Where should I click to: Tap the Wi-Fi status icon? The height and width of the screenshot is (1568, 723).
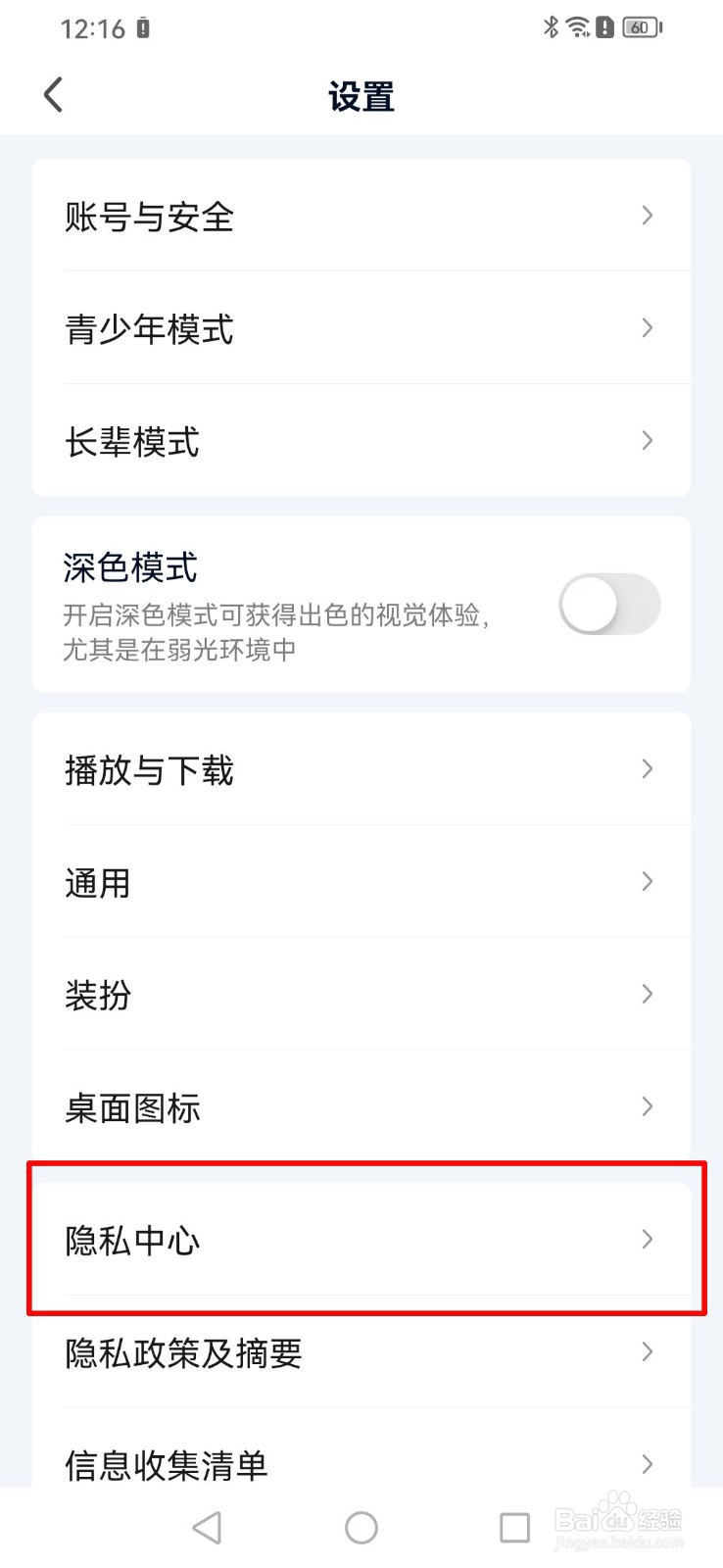578,26
